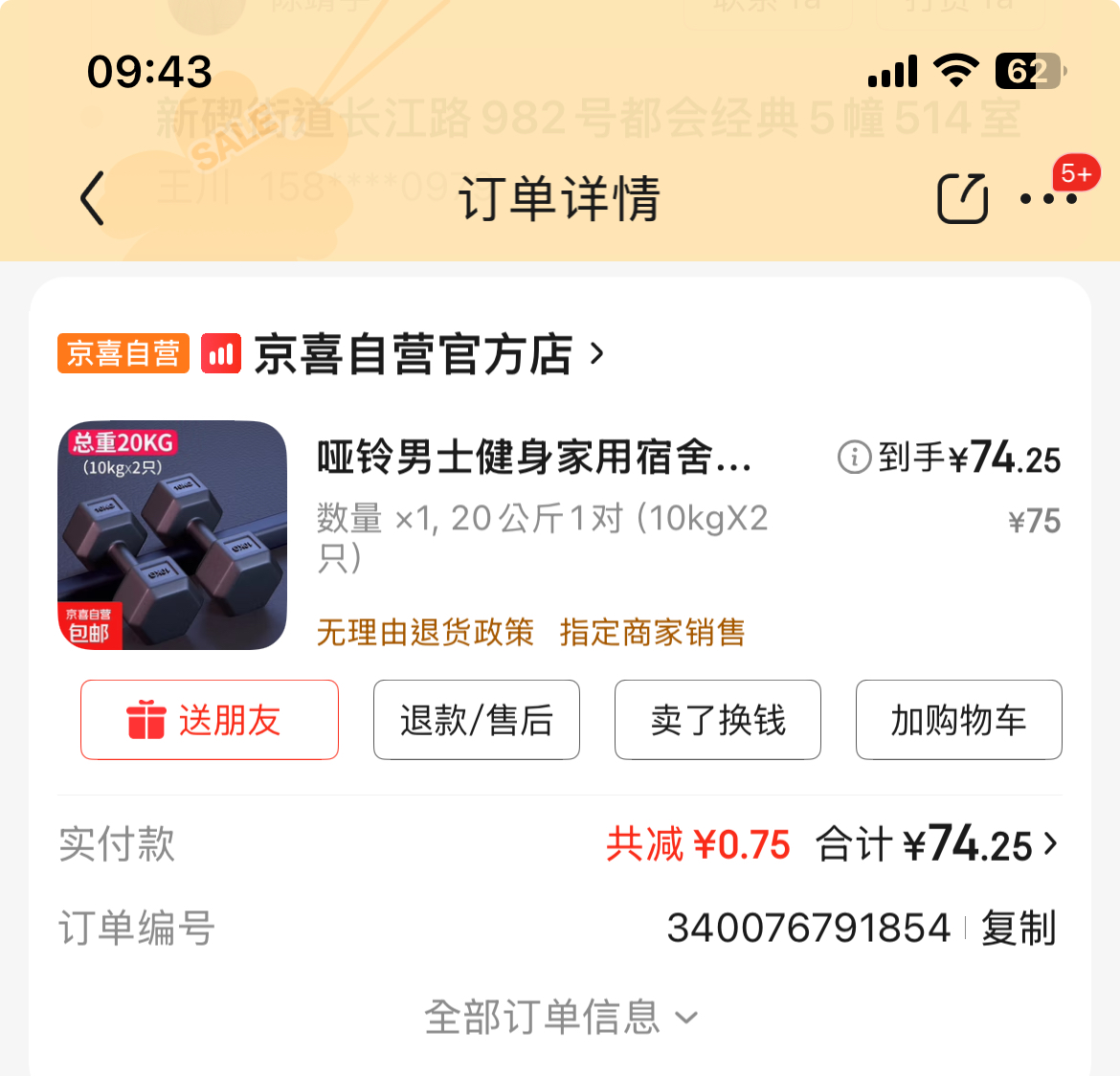
Task: Add the item again with 加购物车
Action: tap(958, 720)
